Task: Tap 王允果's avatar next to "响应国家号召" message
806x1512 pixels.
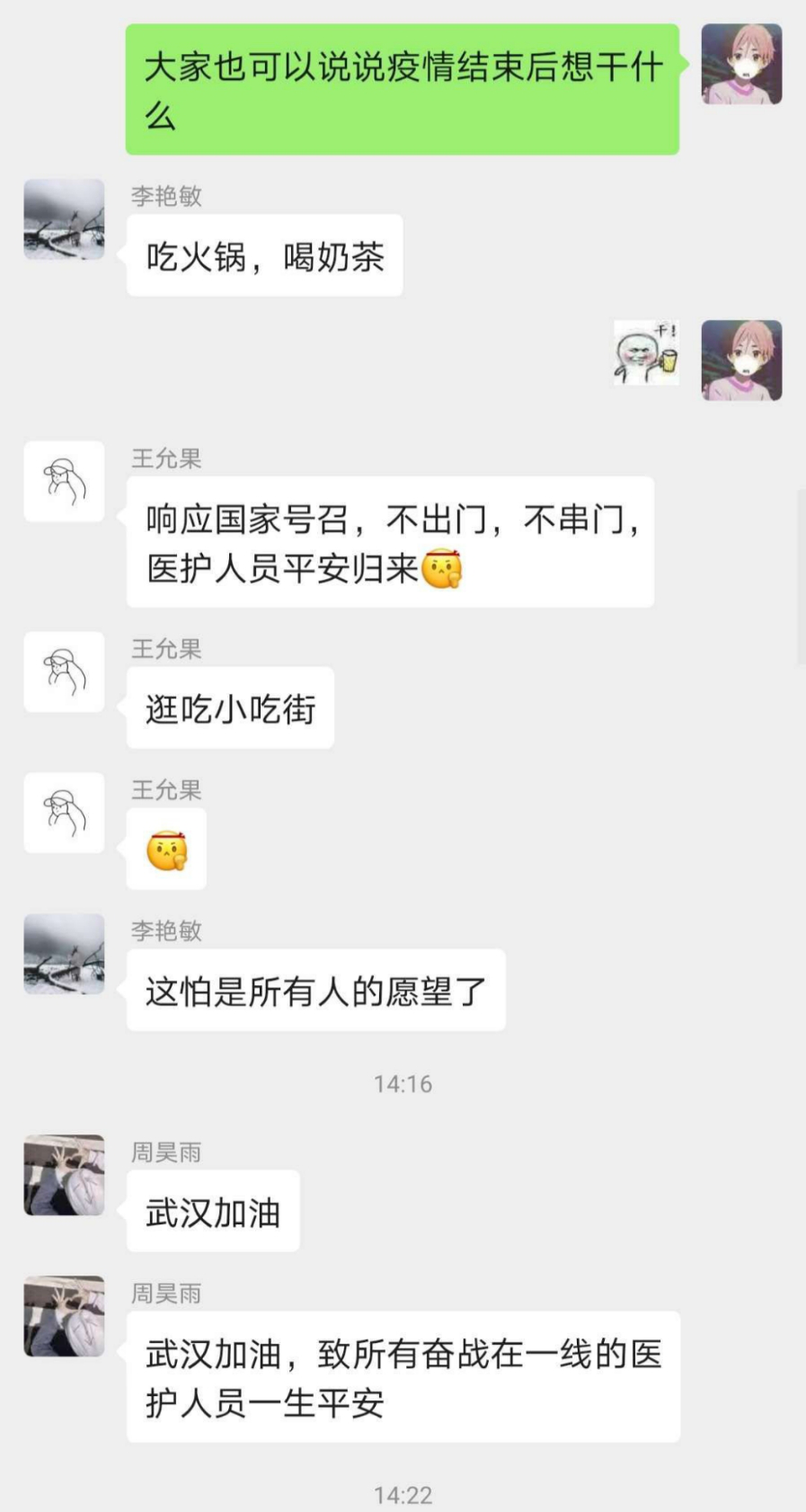Action: (64, 481)
